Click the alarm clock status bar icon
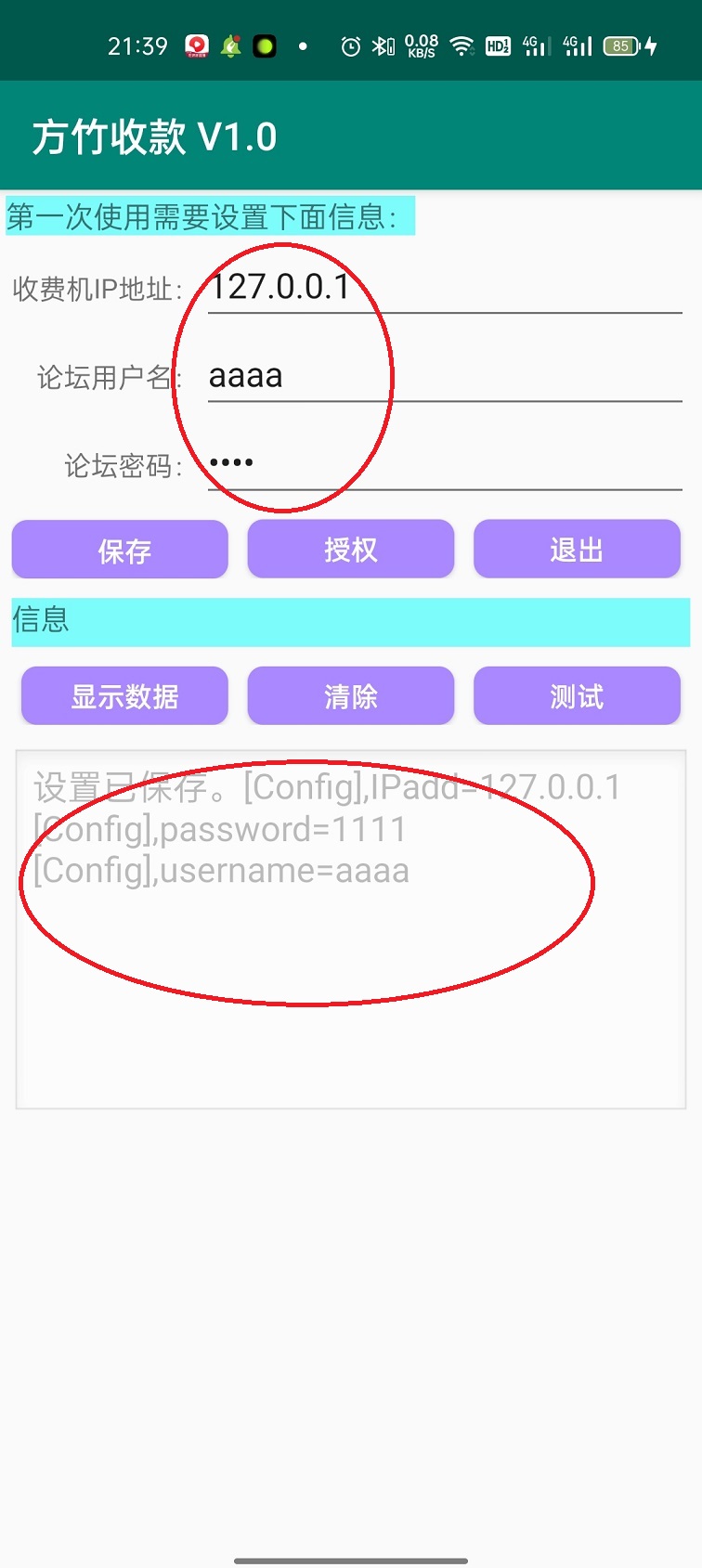This screenshot has width=702, height=1568. 350,45
